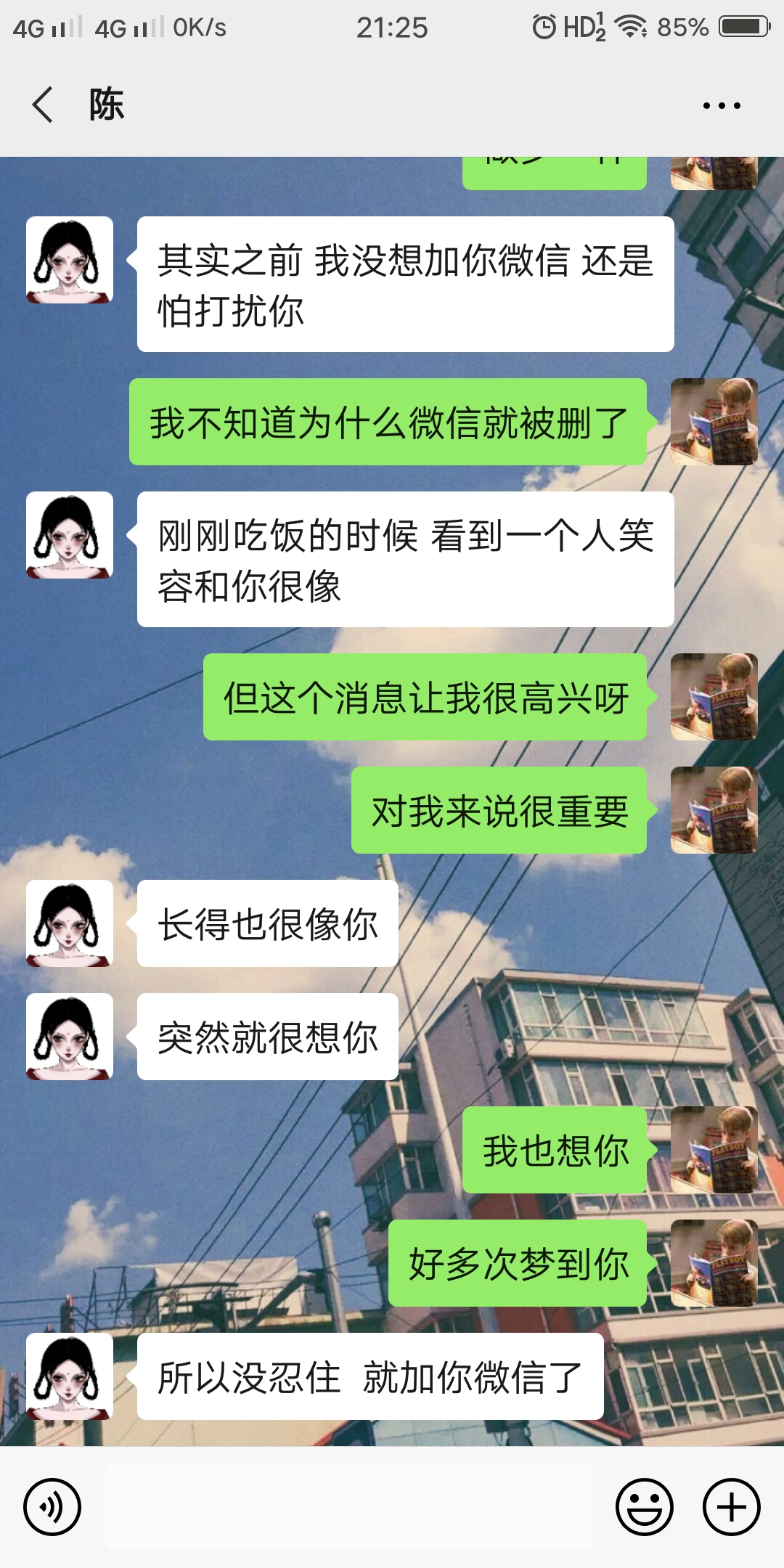Open 陈's avatar beside '长得也很像你'
The image size is (784, 1568).
click(70, 923)
